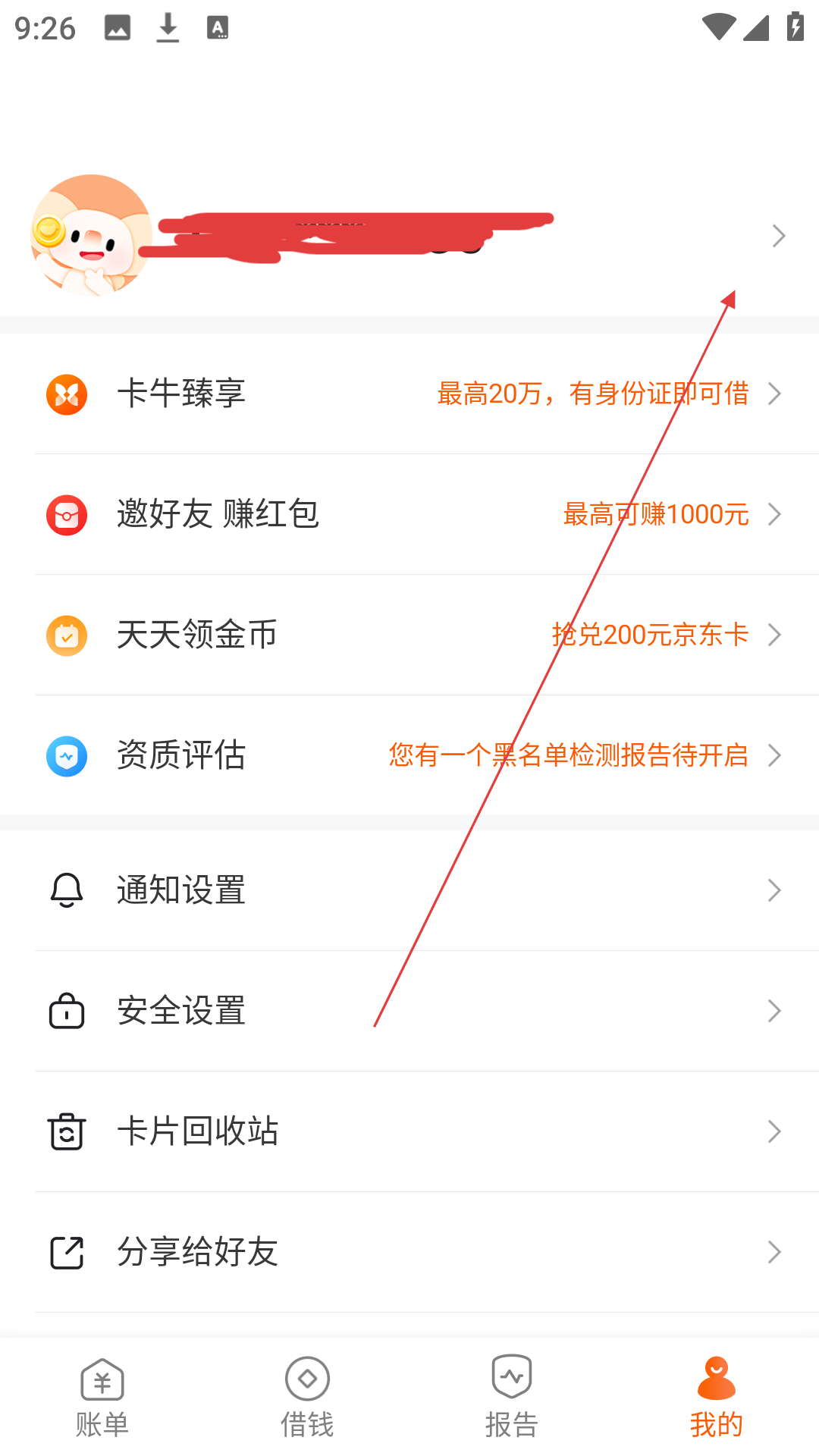
Task: Open 卡牛臻享 loan offer
Action: point(409,394)
